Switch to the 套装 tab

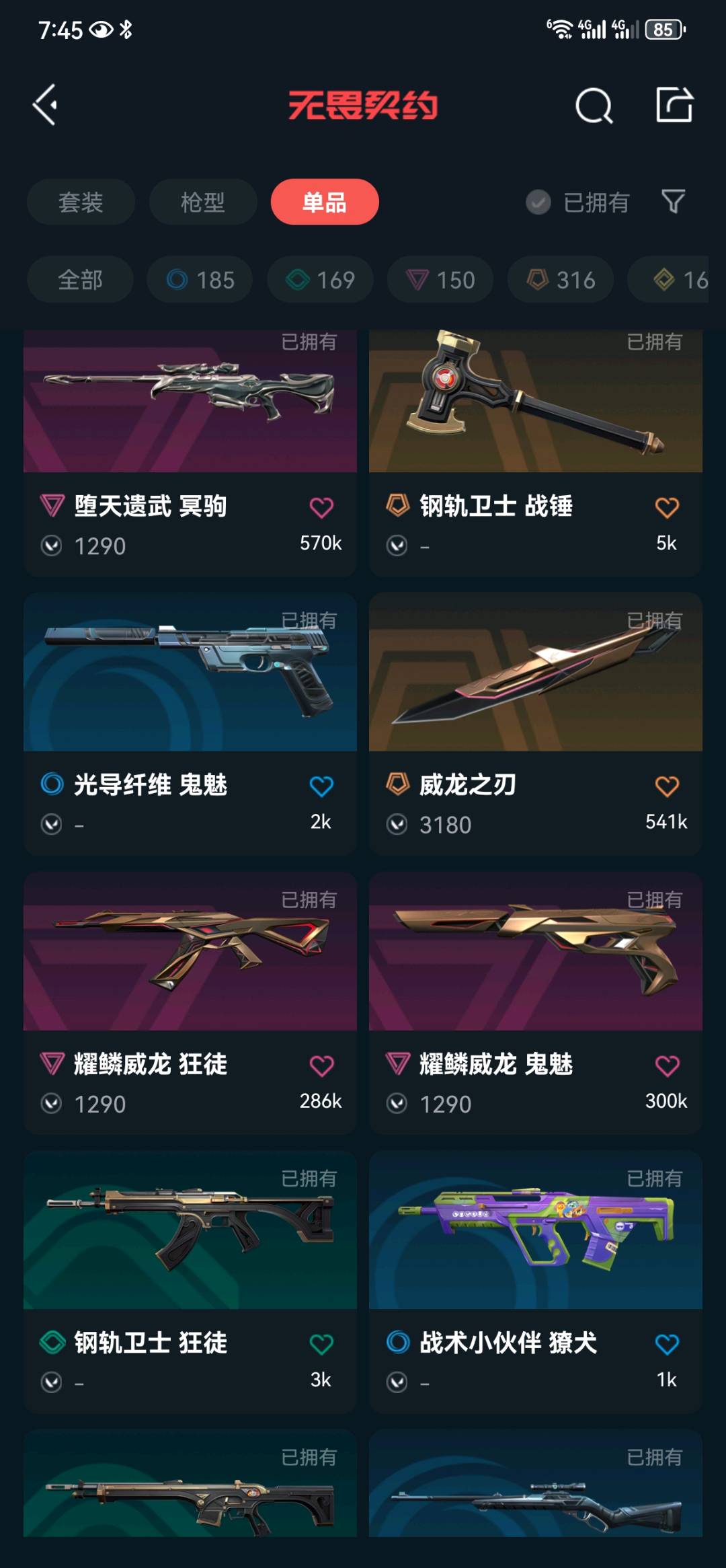pyautogui.click(x=81, y=202)
